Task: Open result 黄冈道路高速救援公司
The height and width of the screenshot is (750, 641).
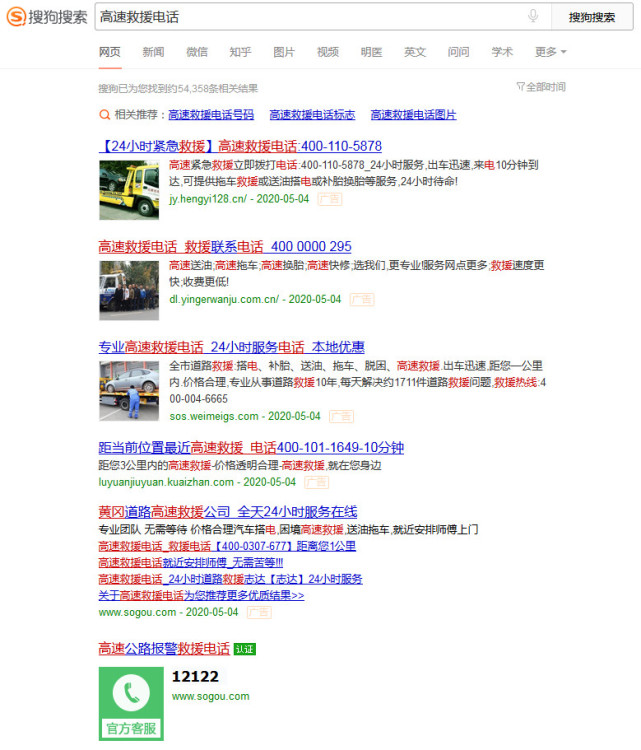Action: coord(228,512)
